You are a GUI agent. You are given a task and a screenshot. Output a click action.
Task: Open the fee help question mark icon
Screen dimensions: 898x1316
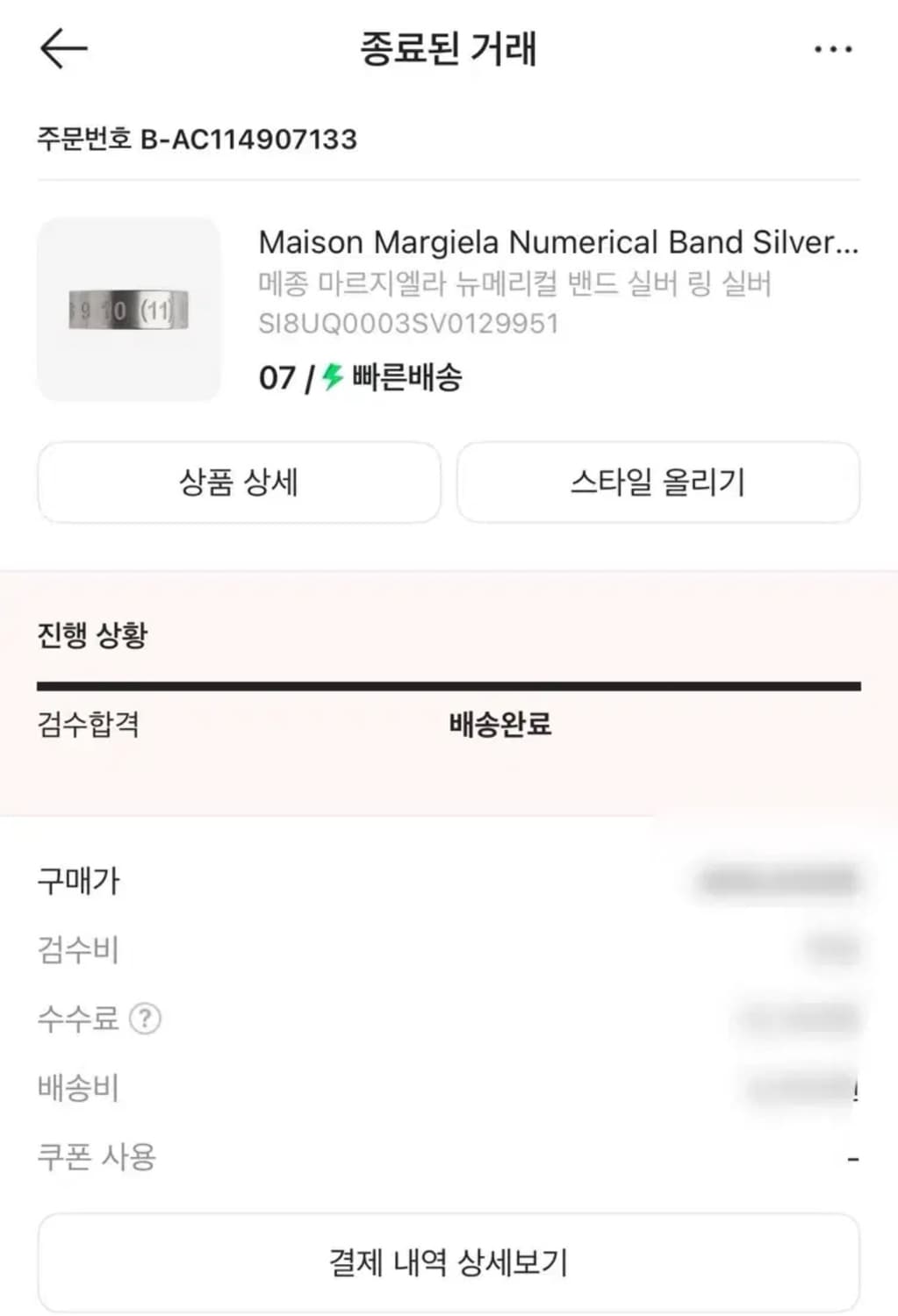[x=146, y=1019]
